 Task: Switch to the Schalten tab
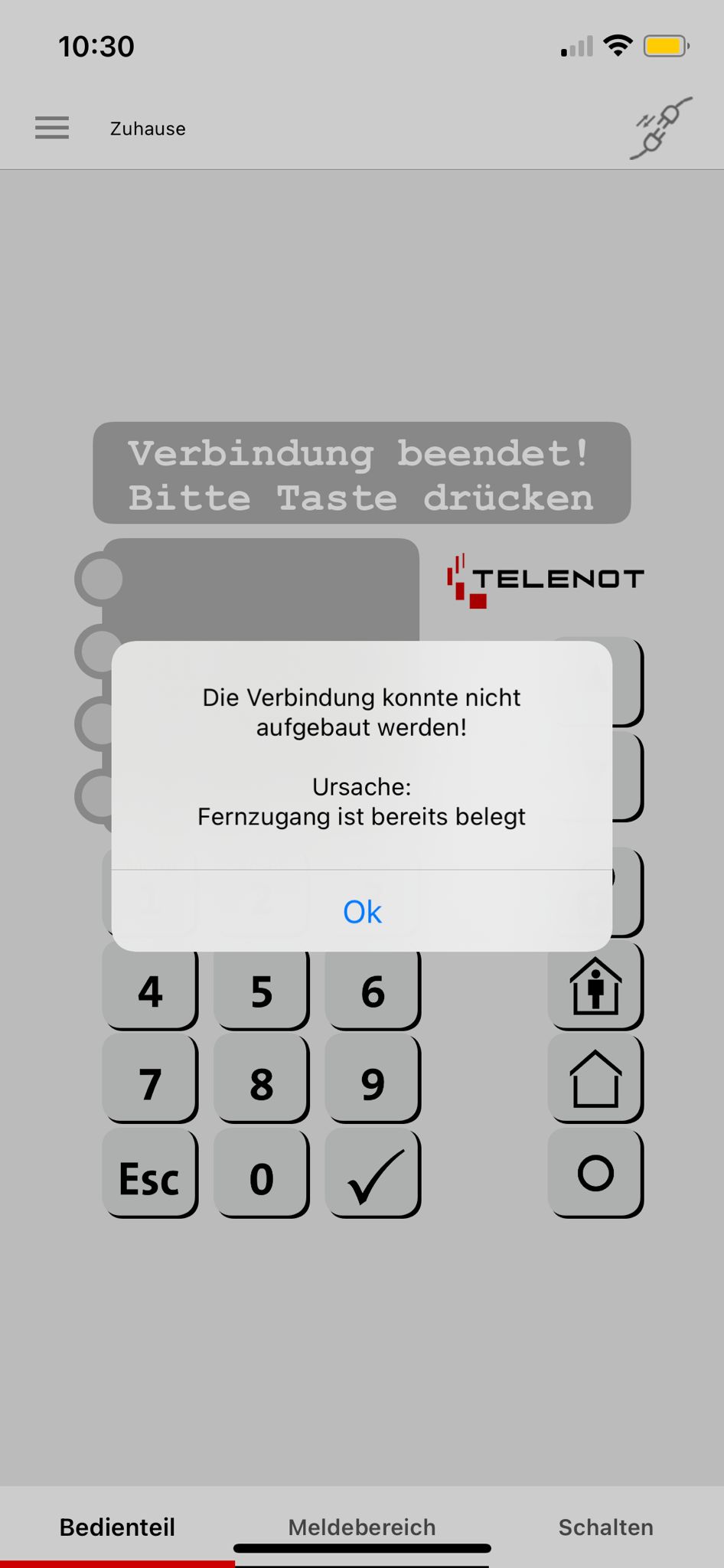605,1527
